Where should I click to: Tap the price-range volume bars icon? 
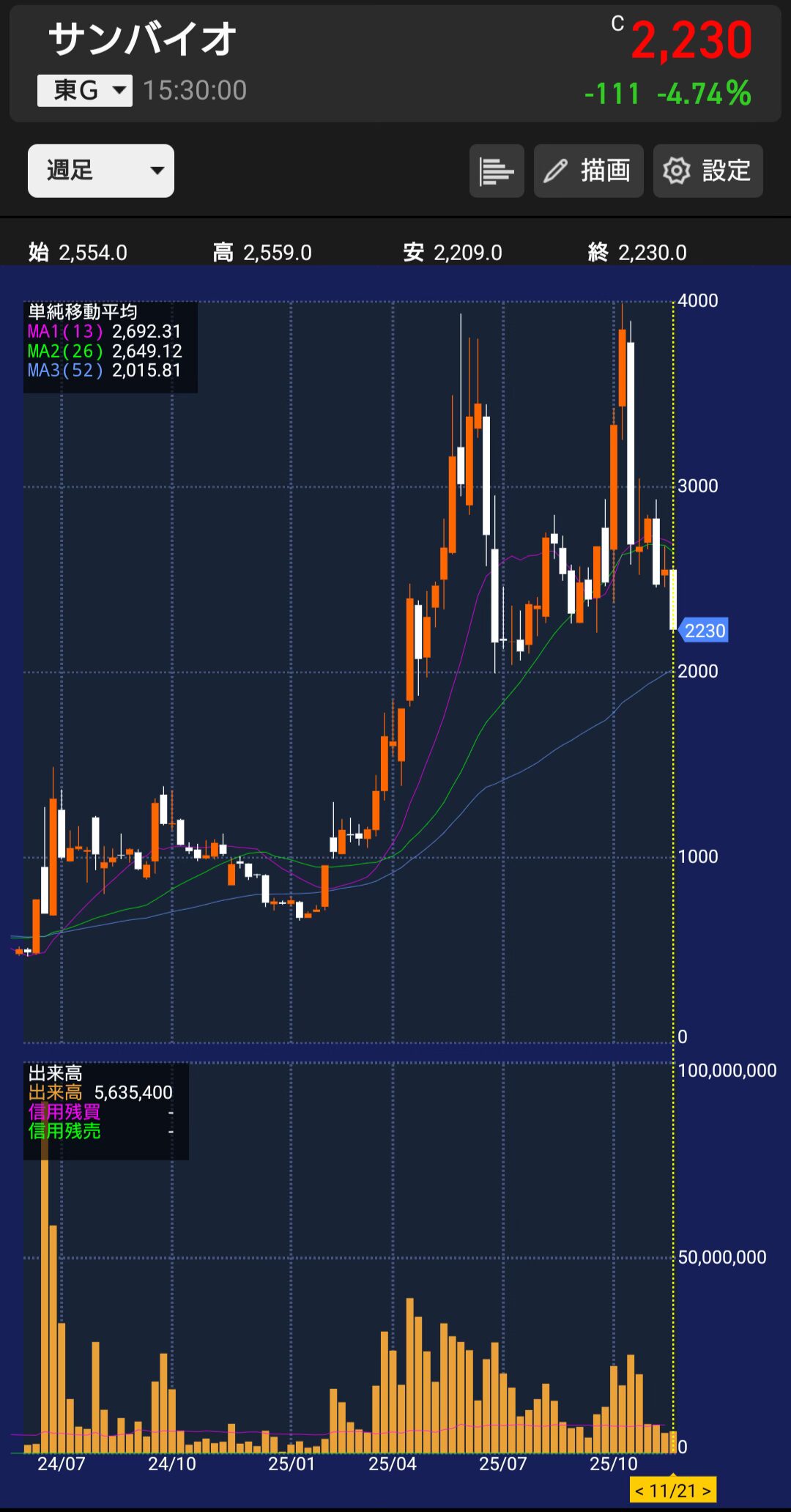tap(497, 171)
